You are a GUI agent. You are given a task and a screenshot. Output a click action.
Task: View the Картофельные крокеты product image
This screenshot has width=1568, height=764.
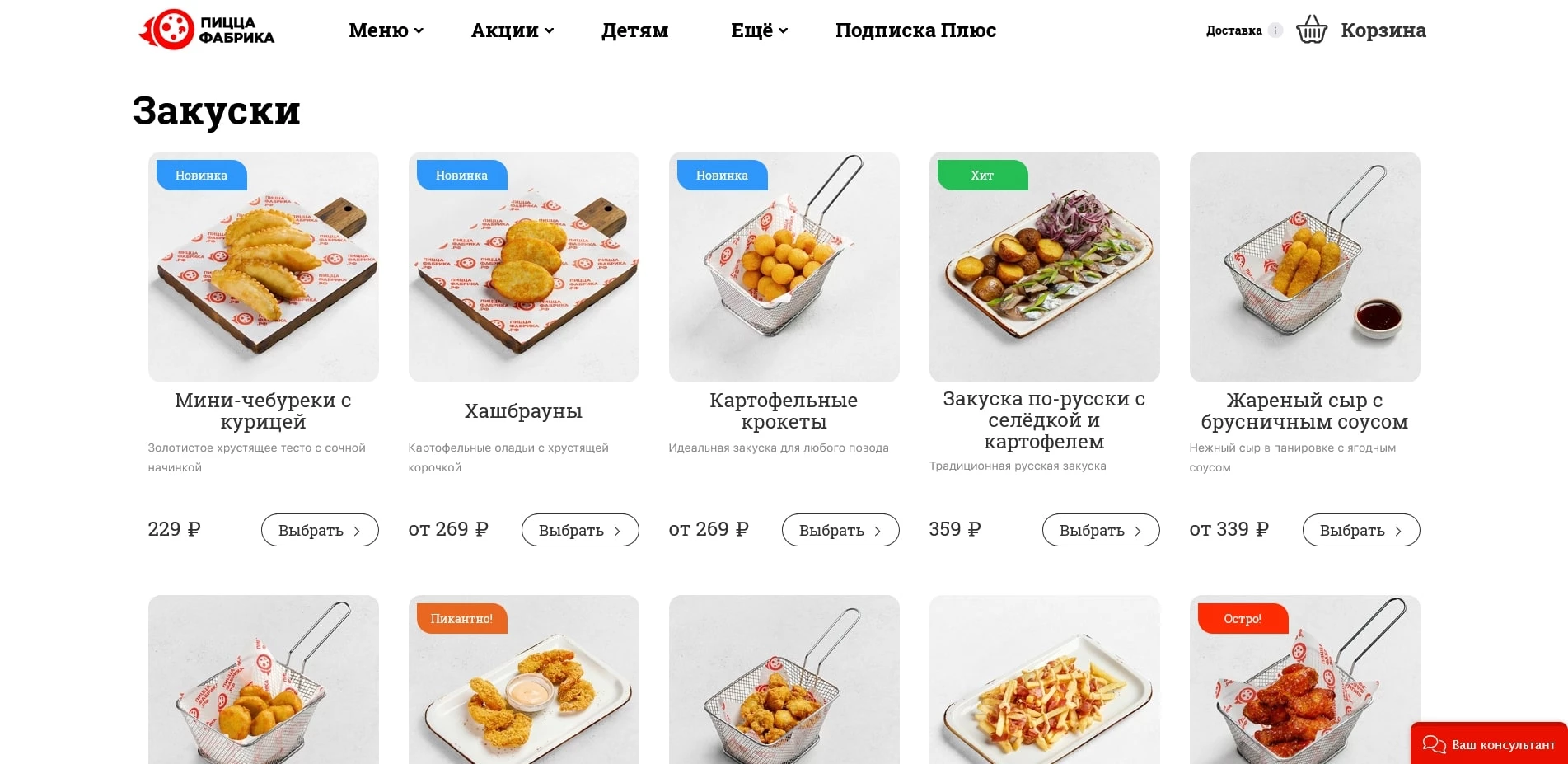[784, 267]
